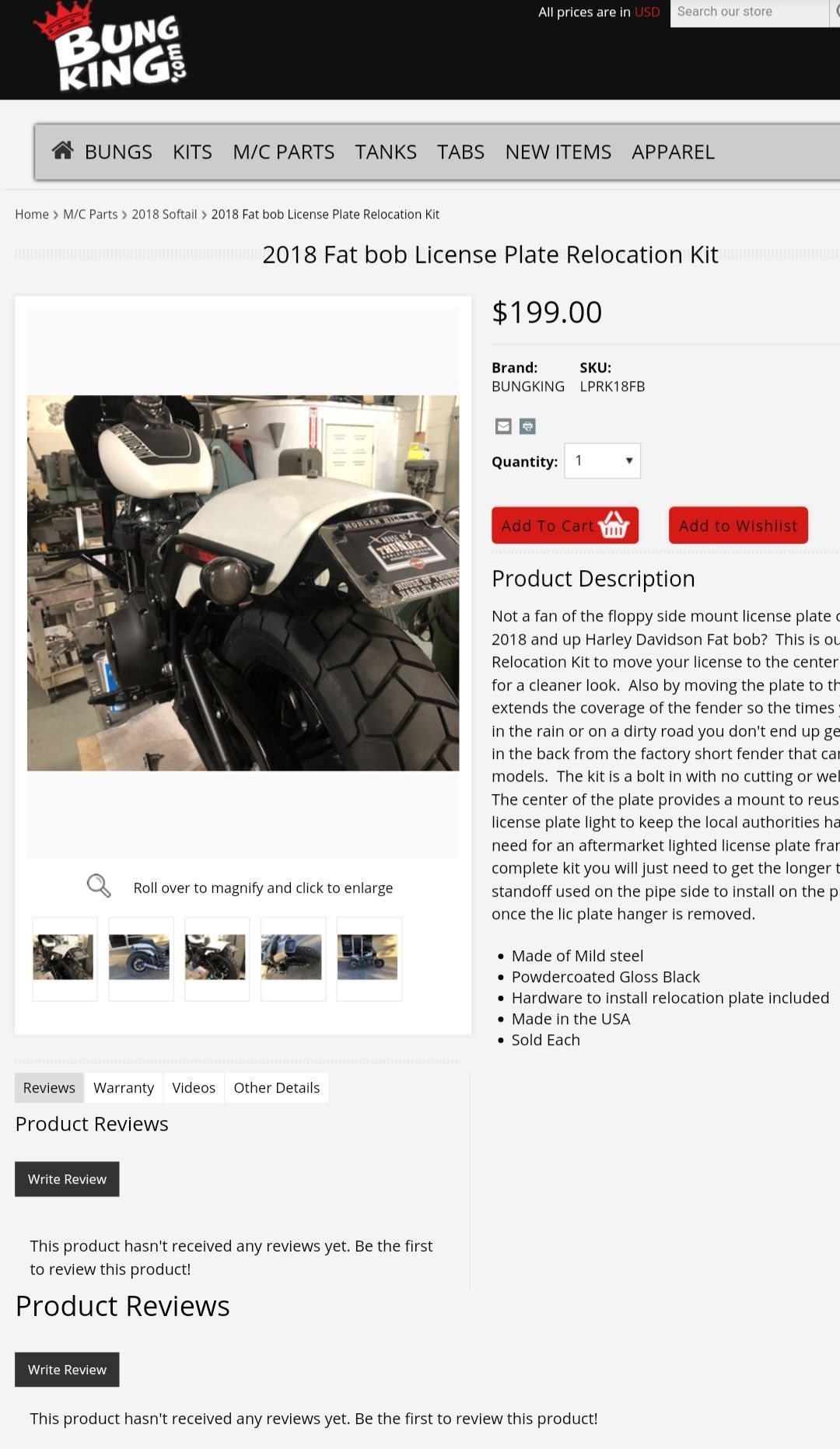The height and width of the screenshot is (1449, 840).
Task: Tap the Search our store field
Action: click(x=747, y=12)
